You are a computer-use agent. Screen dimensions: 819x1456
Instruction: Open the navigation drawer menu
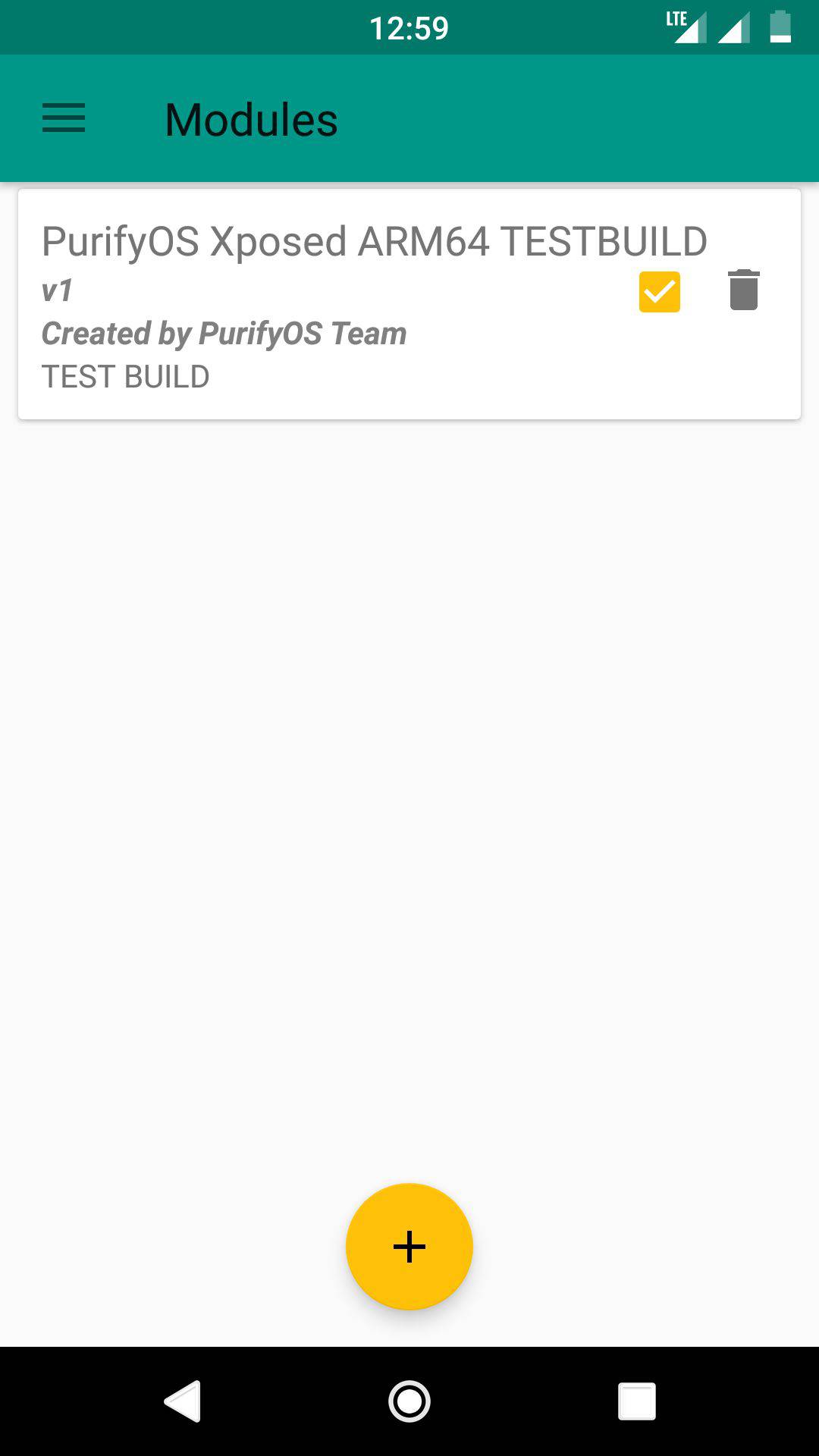coord(64,118)
